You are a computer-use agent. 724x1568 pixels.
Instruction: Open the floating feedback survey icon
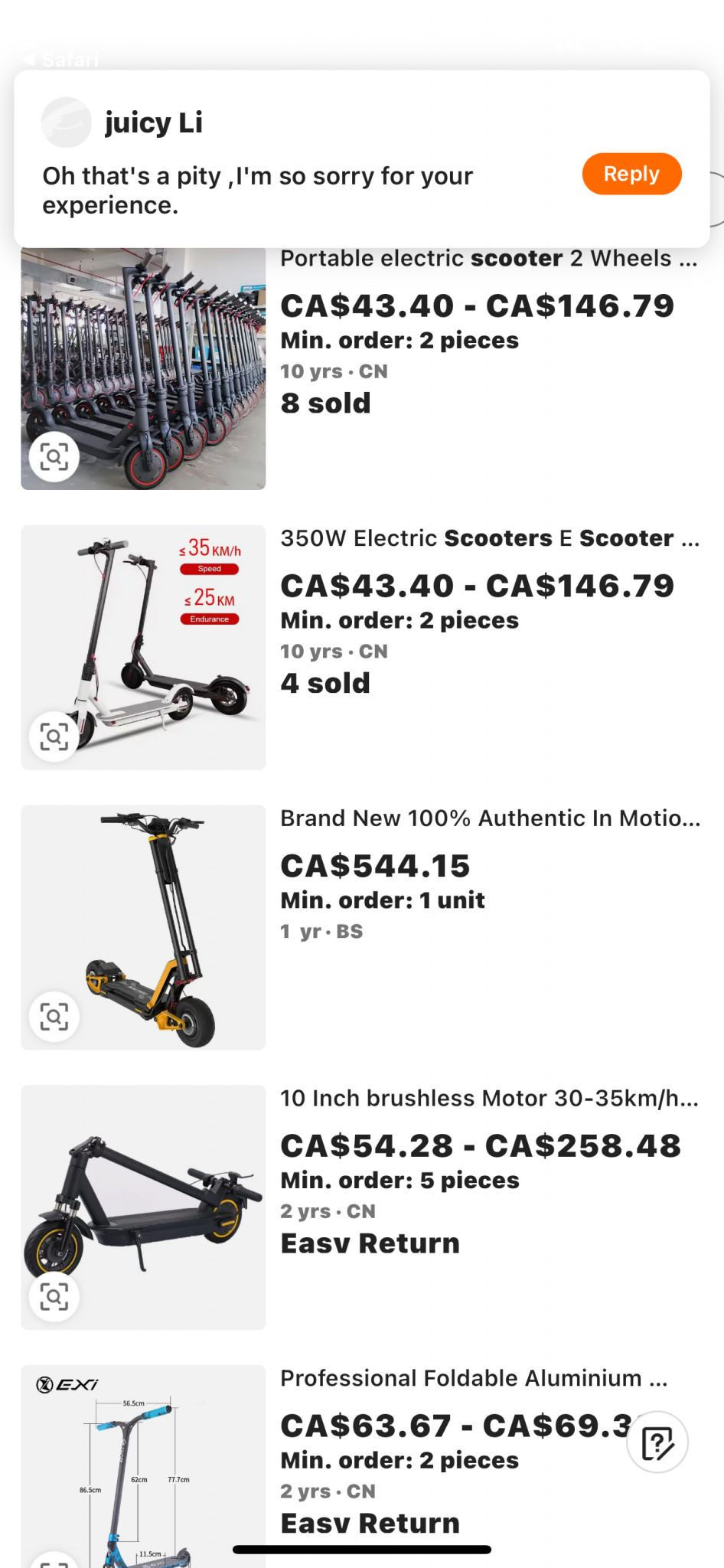(x=657, y=1442)
